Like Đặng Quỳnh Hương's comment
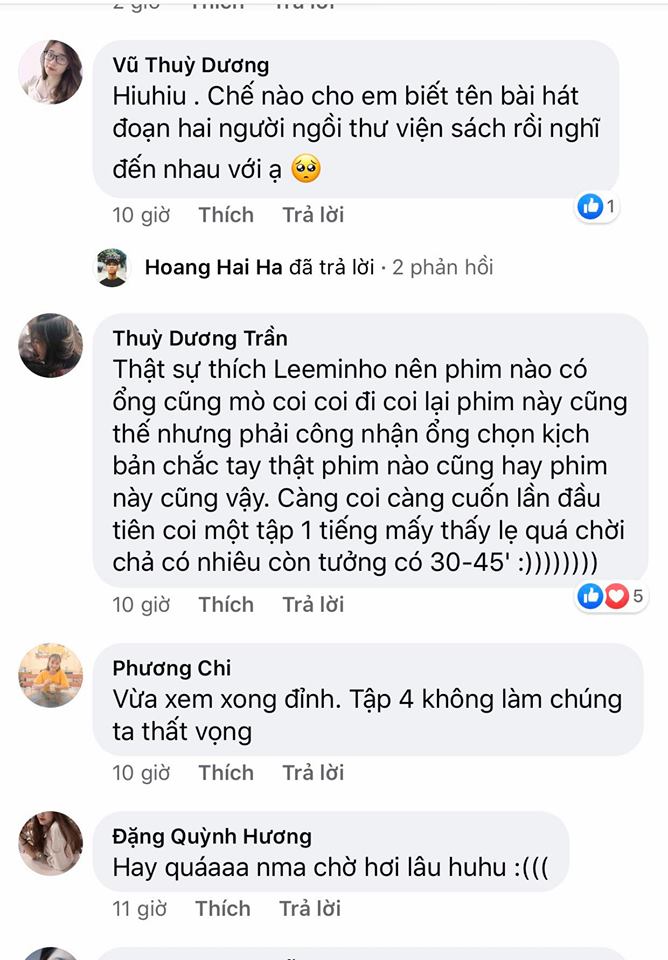Viewport: 668px width, 960px height. 223,908
